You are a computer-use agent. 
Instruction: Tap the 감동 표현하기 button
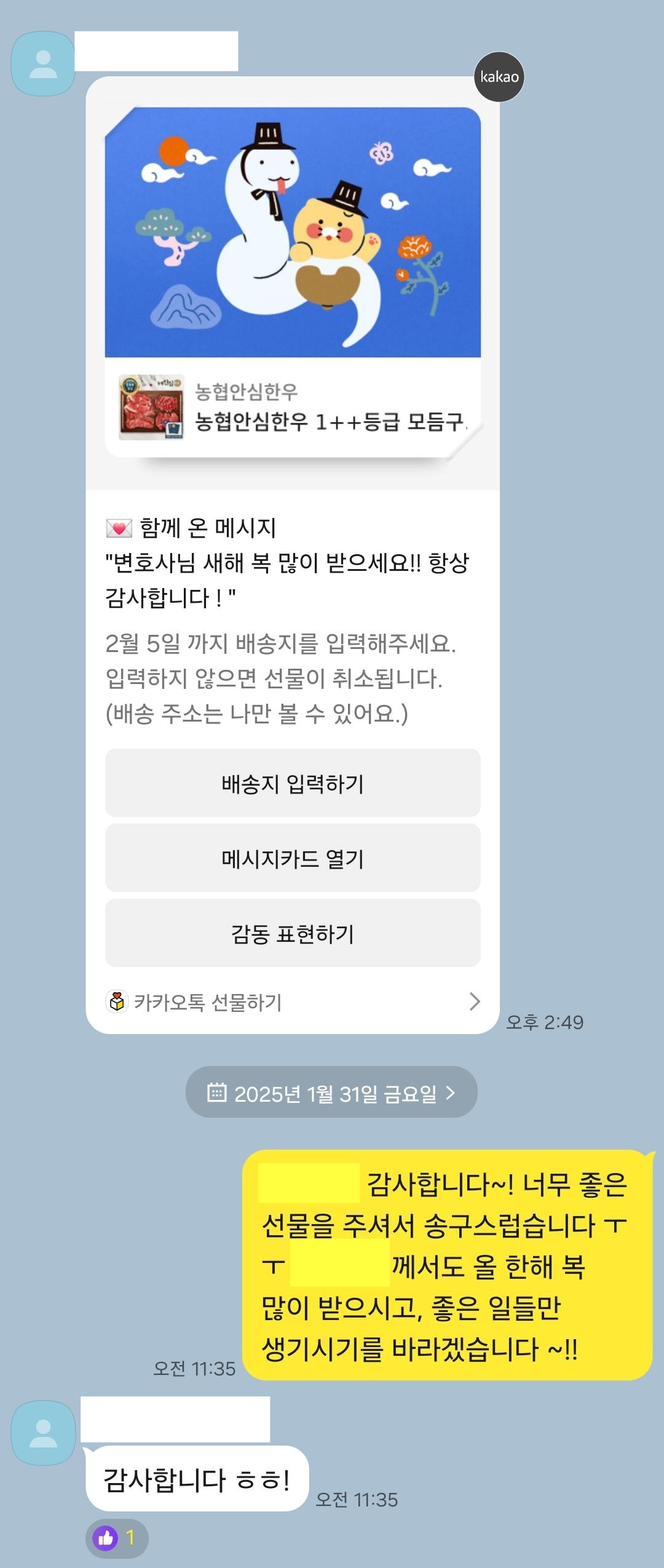point(293,933)
